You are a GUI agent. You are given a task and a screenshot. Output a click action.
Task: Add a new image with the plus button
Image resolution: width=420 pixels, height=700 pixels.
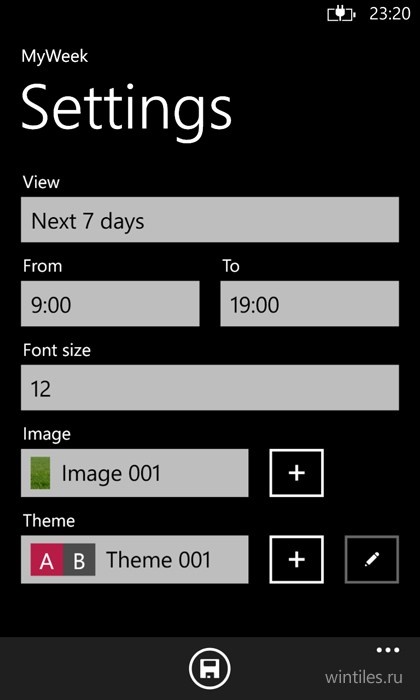(x=297, y=473)
